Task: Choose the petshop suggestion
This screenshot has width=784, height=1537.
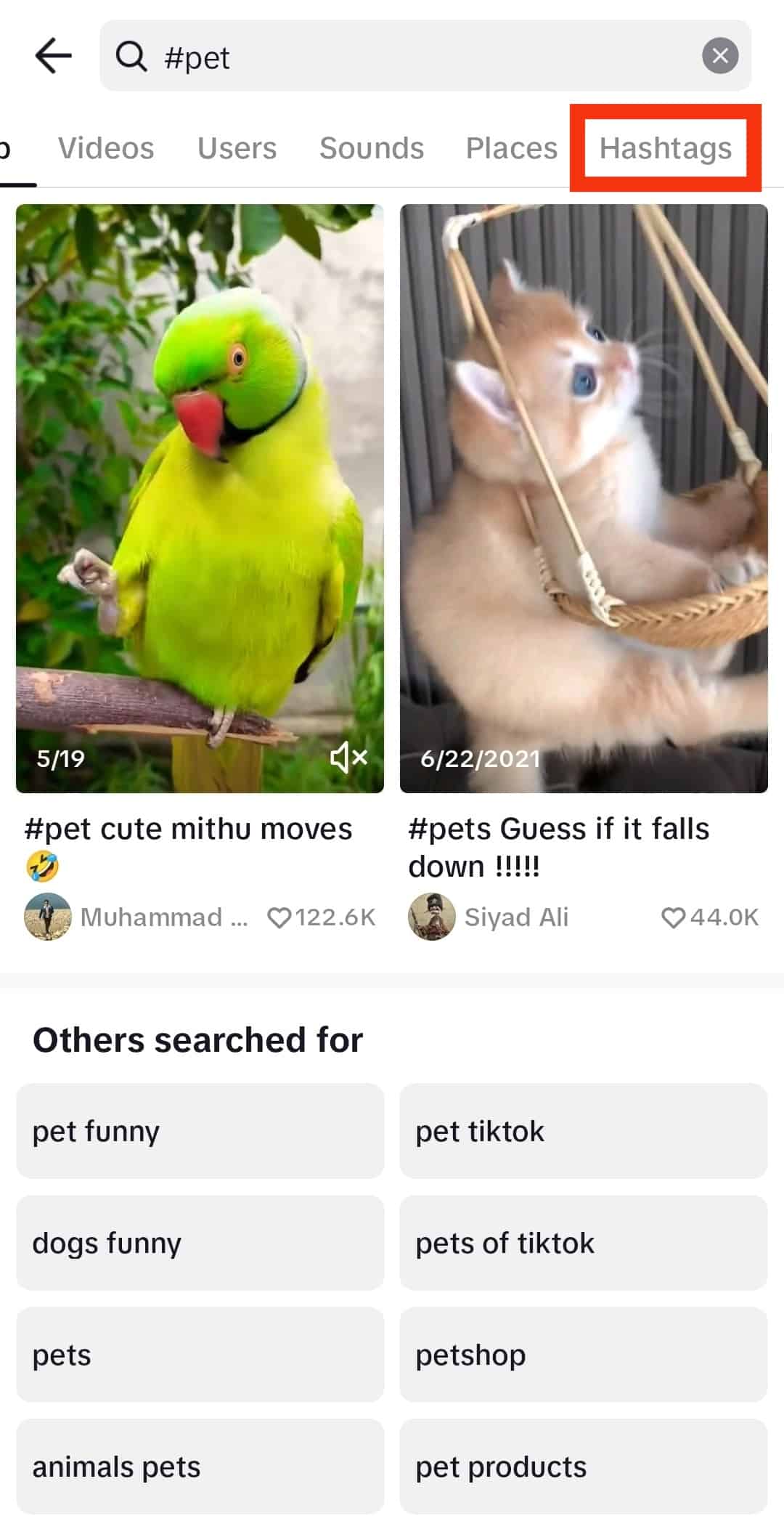Action: (x=583, y=1355)
